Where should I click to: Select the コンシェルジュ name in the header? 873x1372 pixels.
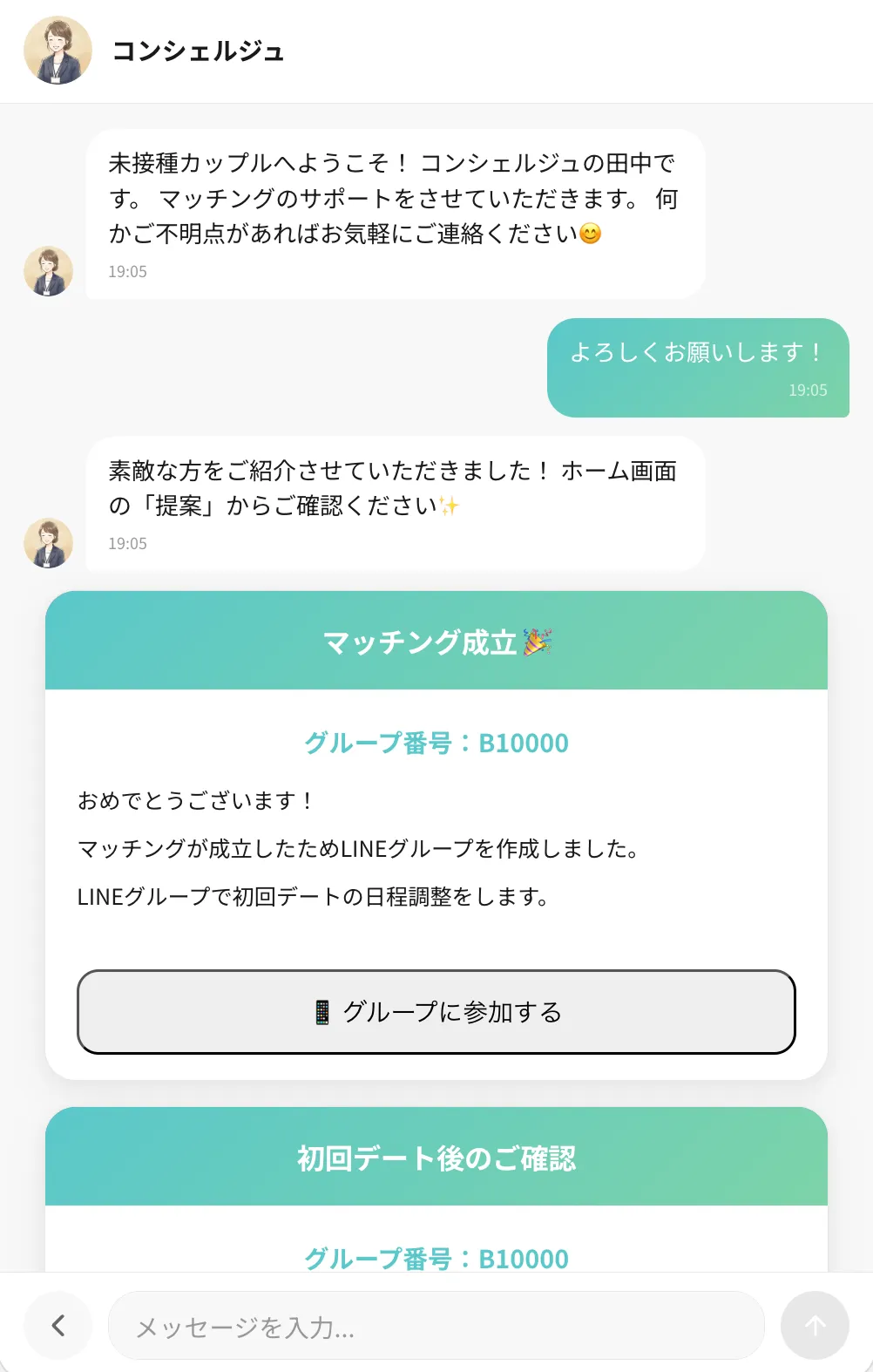point(199,51)
